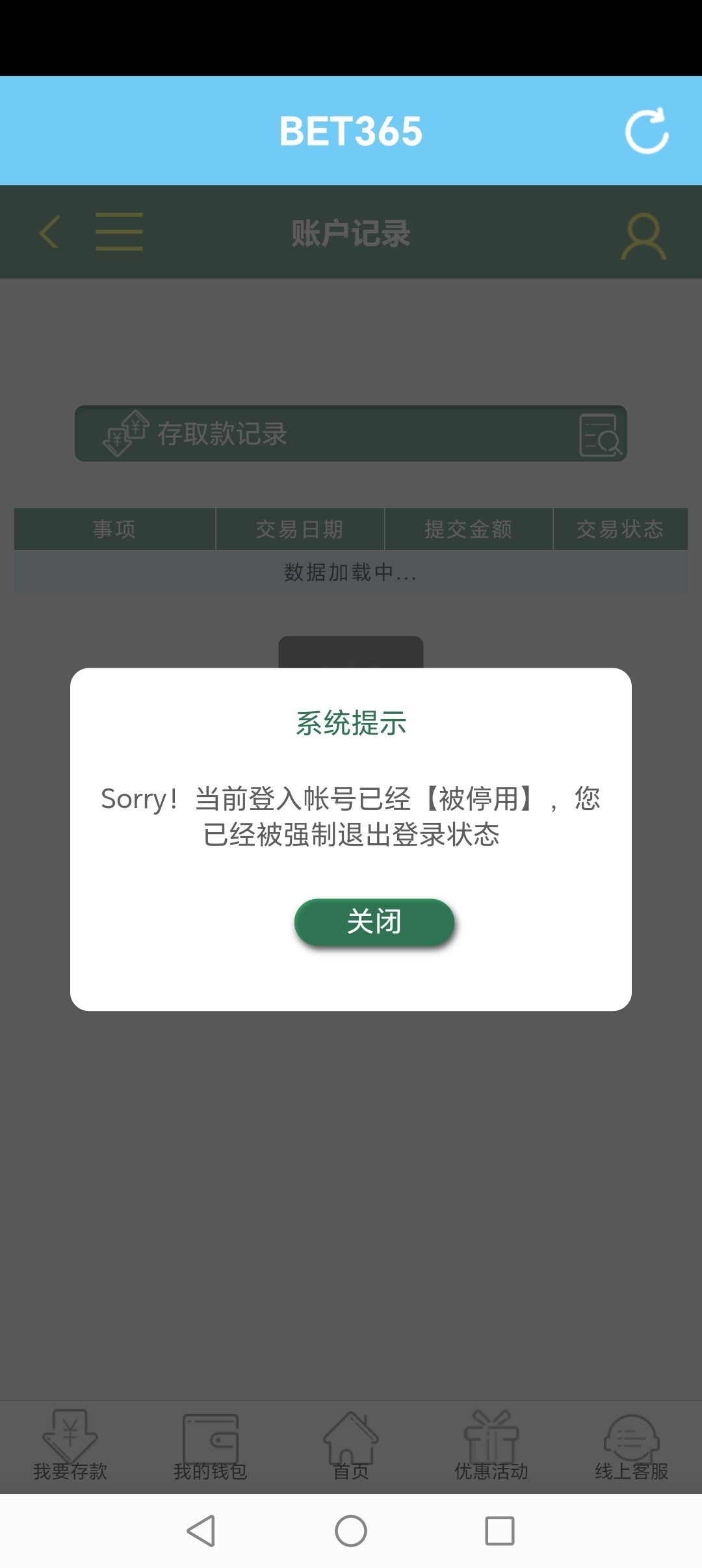Open the 存取款记录 selector
Screen dimensions: 702x1568
(x=351, y=434)
